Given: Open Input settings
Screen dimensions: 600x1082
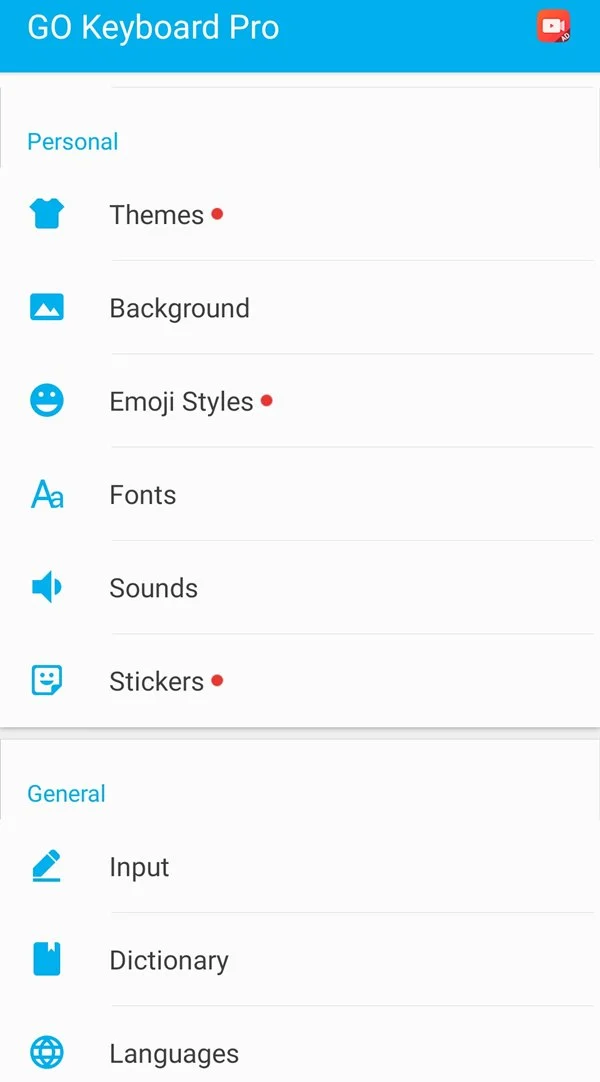Looking at the screenshot, I should click(x=139, y=867).
